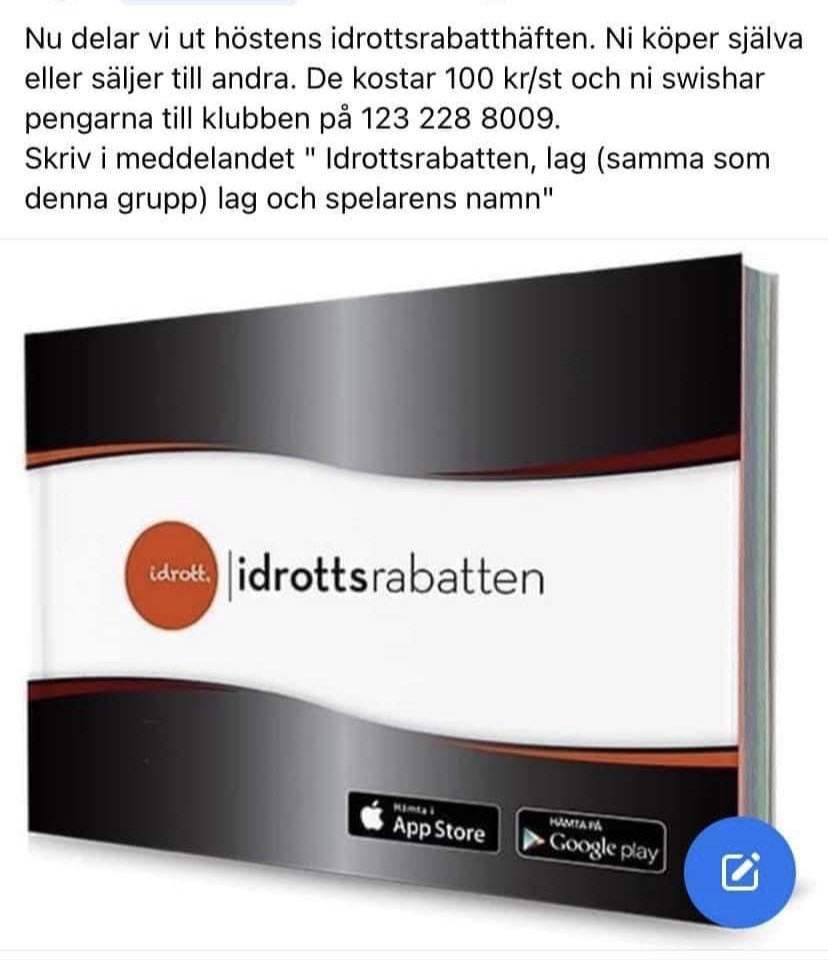Compose a new post with the pencil button

pyautogui.click(x=740, y=872)
